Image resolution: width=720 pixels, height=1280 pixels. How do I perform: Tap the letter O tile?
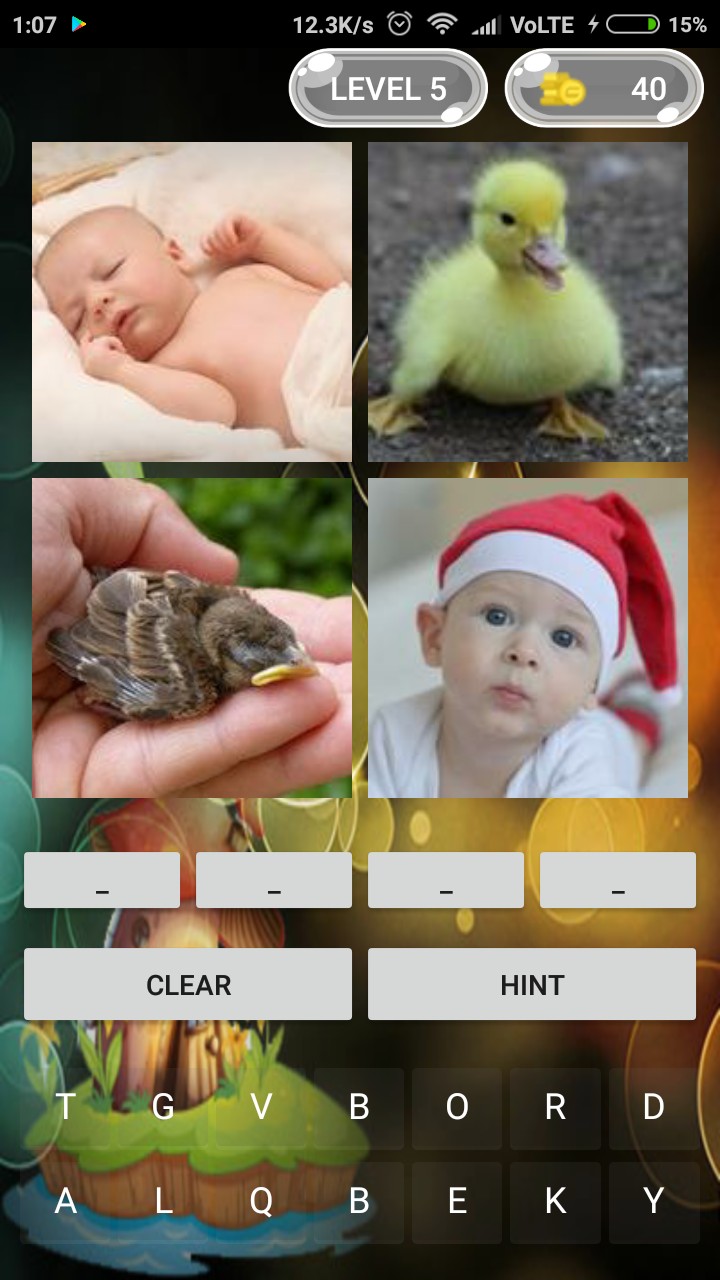(457, 1107)
